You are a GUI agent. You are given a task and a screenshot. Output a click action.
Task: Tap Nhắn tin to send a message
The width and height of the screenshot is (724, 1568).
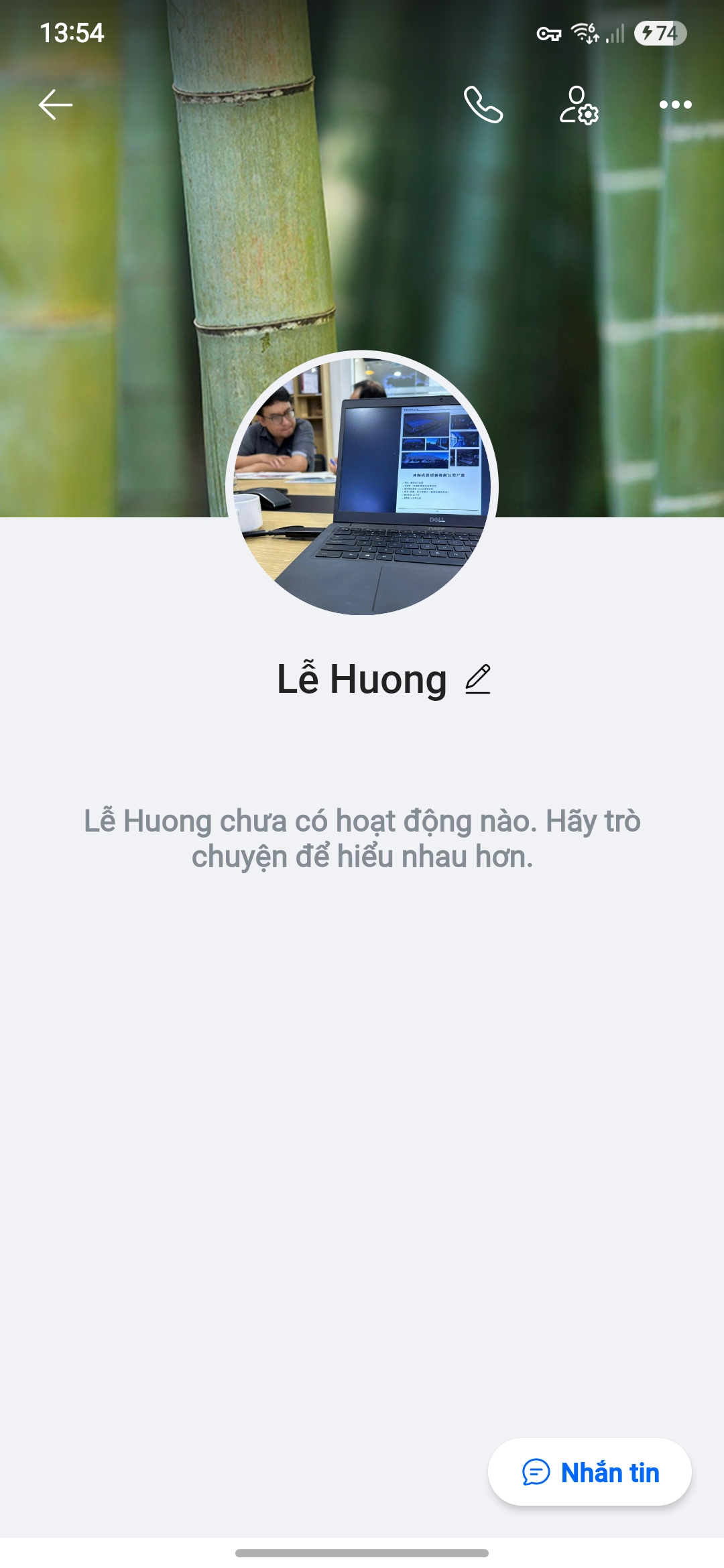(590, 1472)
